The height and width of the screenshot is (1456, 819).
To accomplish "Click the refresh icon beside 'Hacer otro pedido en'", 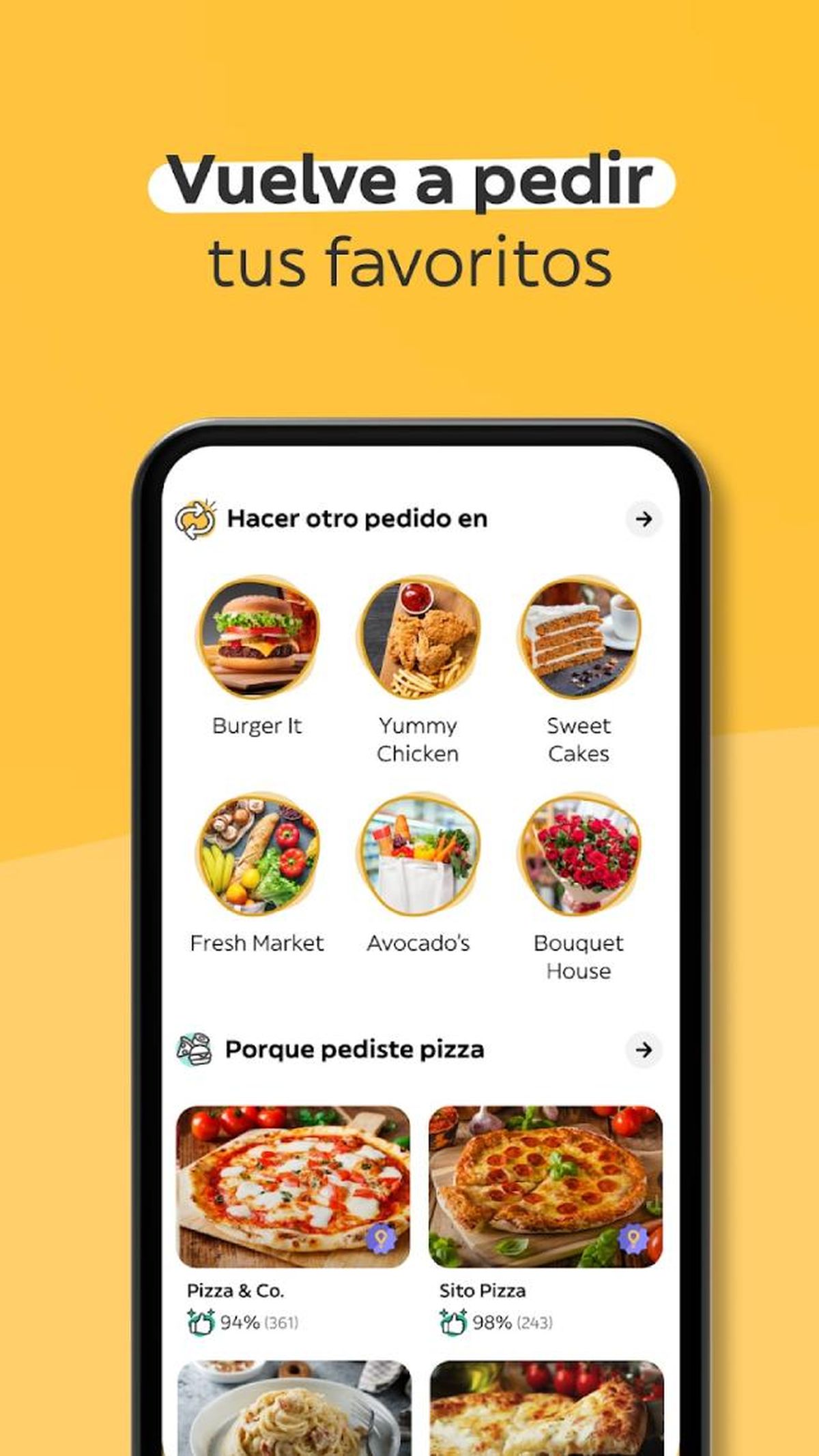I will 195,519.
